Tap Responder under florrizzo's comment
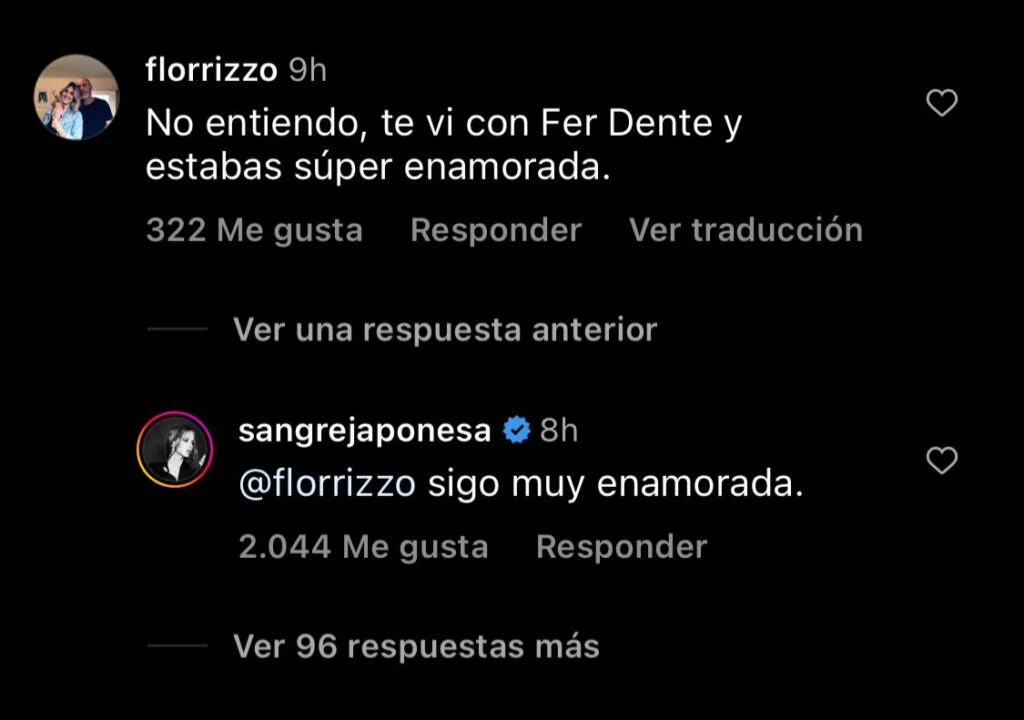The image size is (1024, 720). pos(495,230)
